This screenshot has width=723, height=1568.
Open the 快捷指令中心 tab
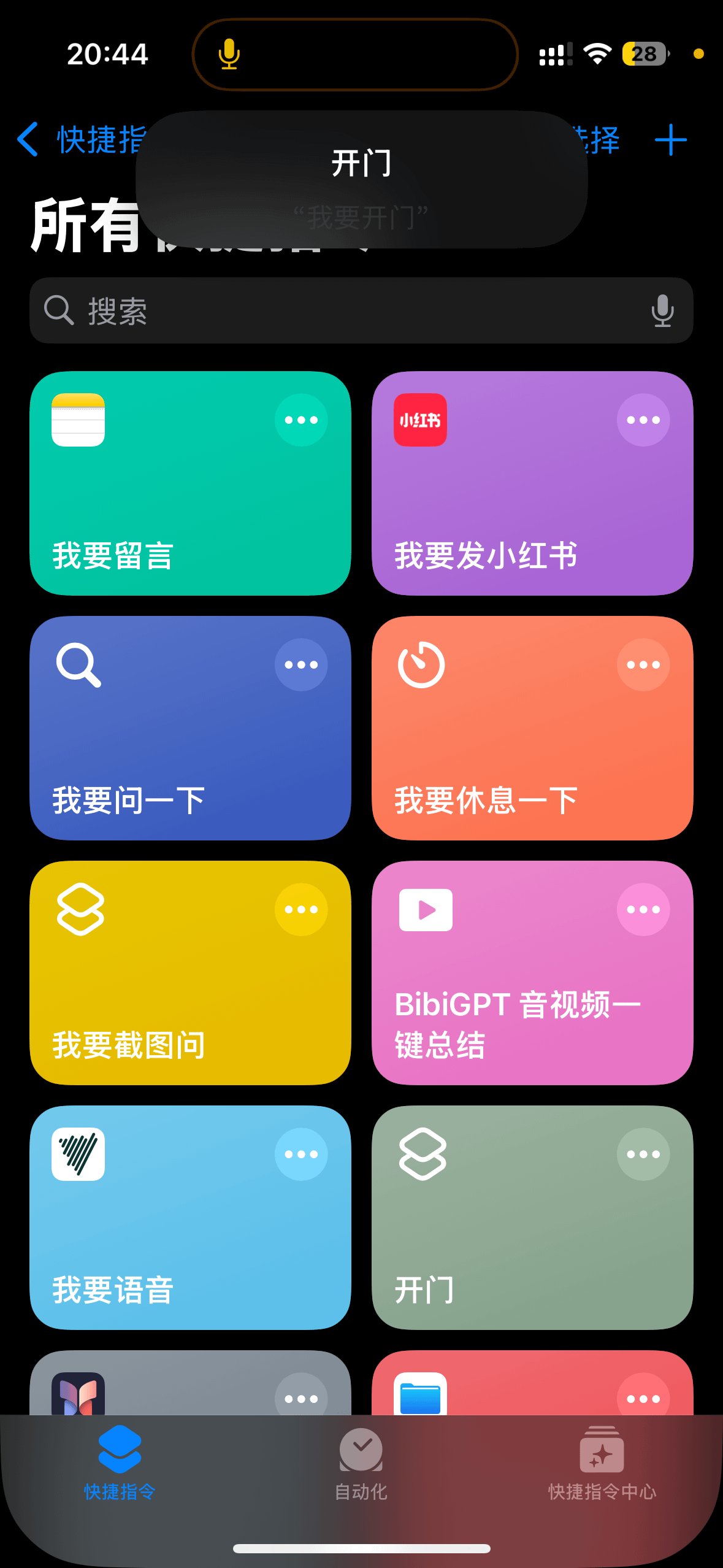(602, 1464)
